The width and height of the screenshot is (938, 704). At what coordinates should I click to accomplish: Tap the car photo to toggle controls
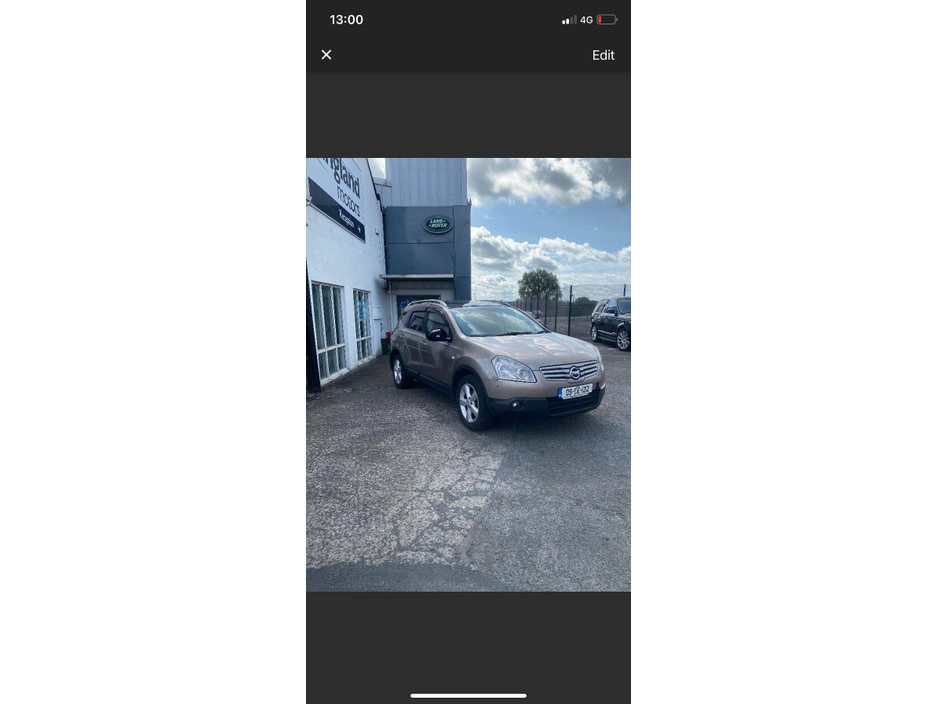pos(468,374)
